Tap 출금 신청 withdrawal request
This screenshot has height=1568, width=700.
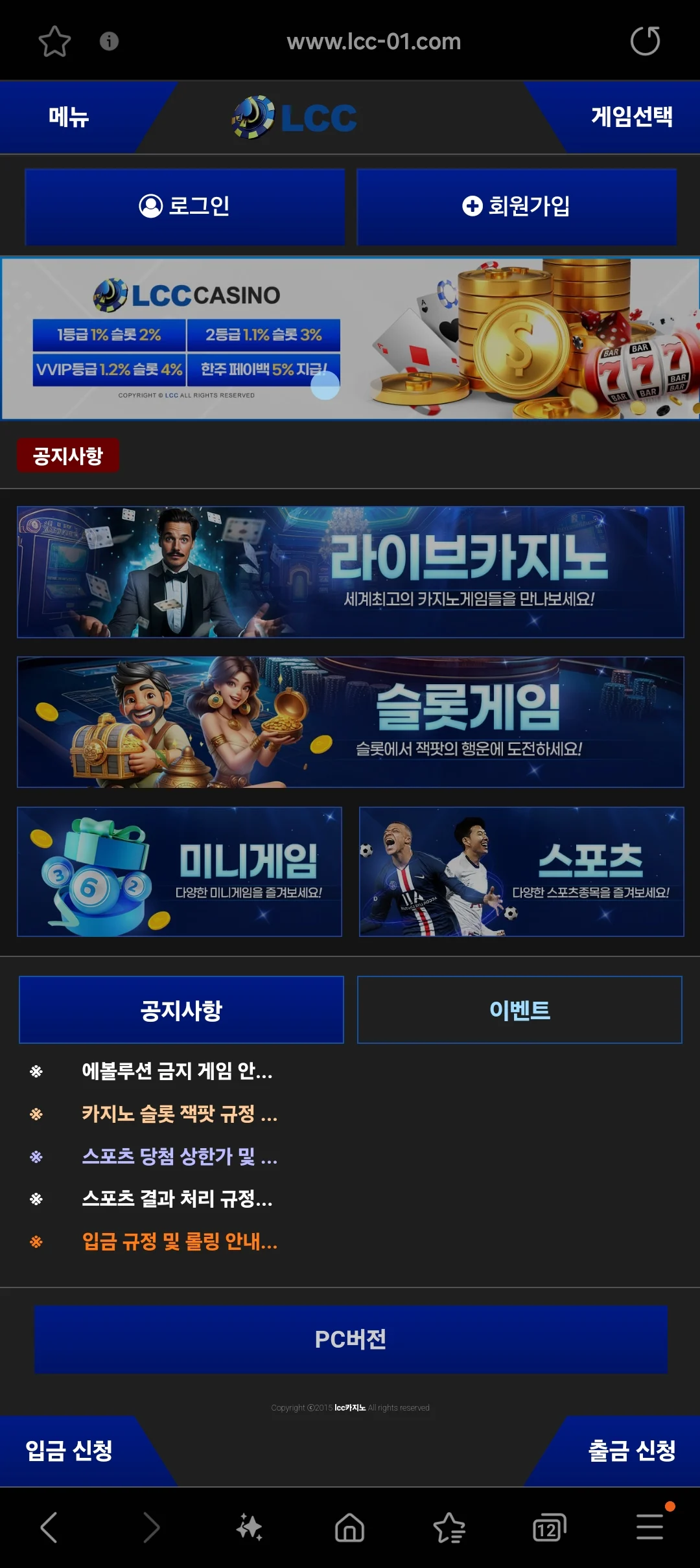[631, 1450]
